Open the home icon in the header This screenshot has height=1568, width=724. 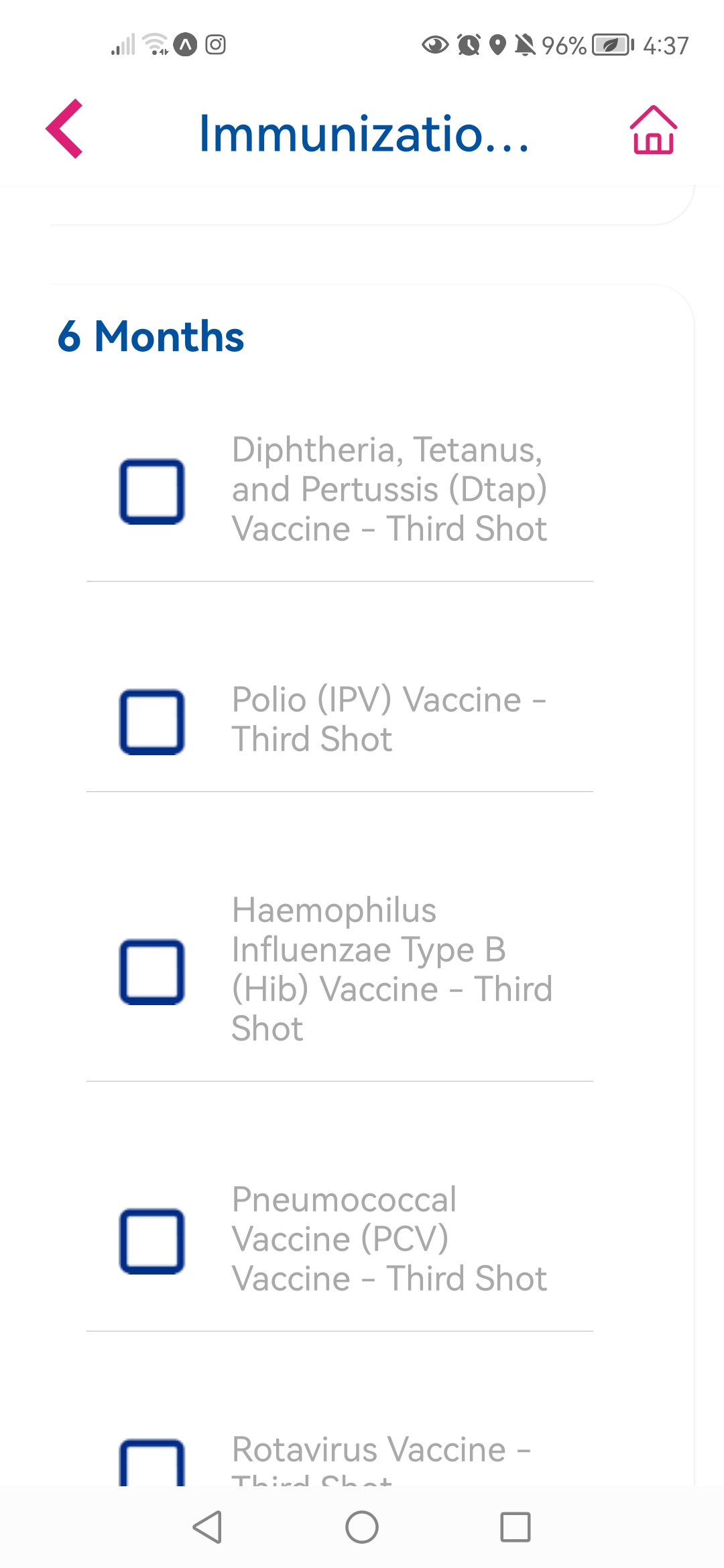[653, 130]
